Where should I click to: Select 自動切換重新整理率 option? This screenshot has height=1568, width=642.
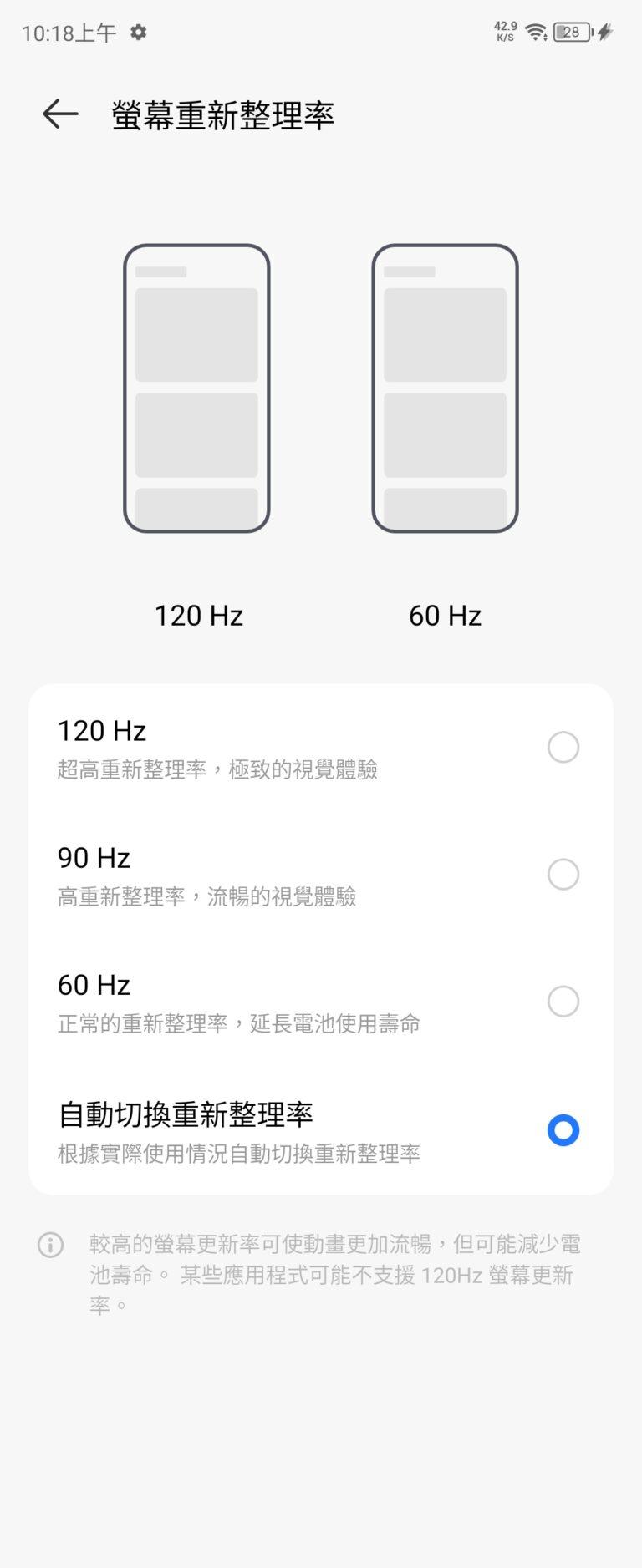563,1130
